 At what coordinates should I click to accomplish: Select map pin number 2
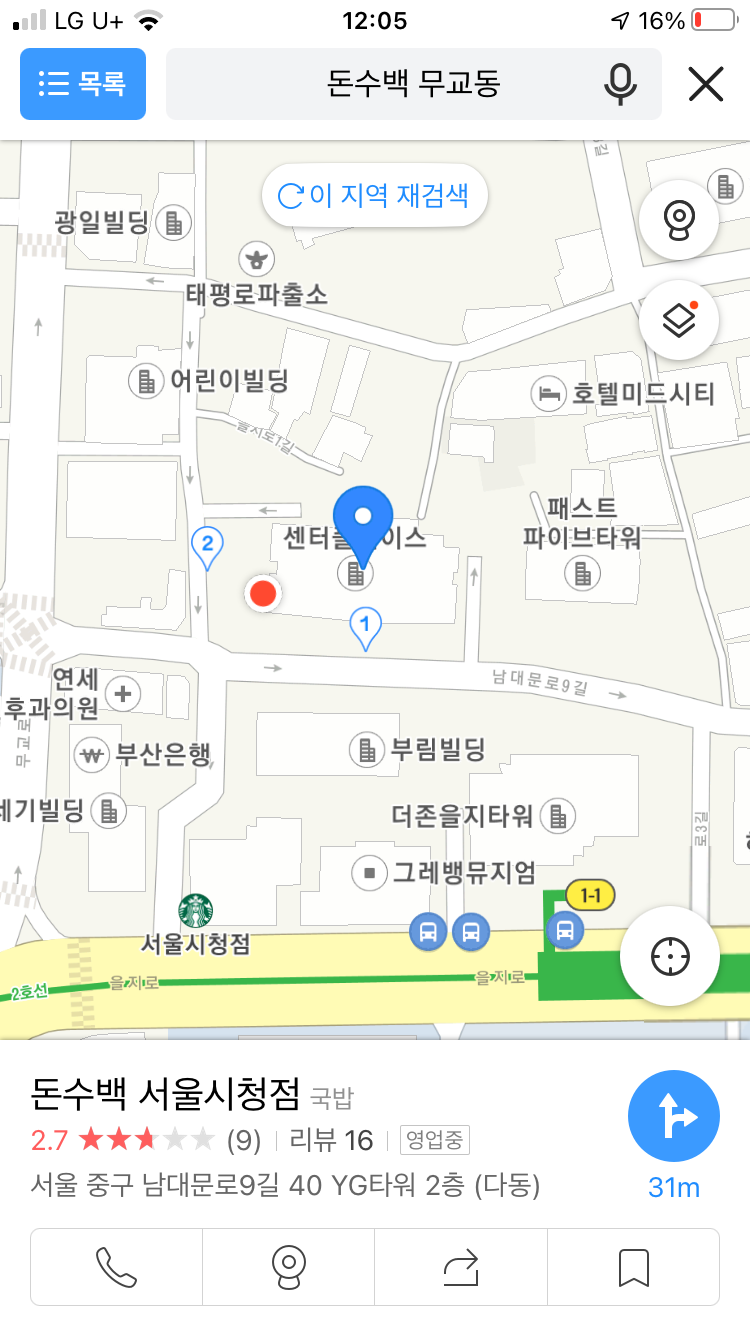pos(207,547)
